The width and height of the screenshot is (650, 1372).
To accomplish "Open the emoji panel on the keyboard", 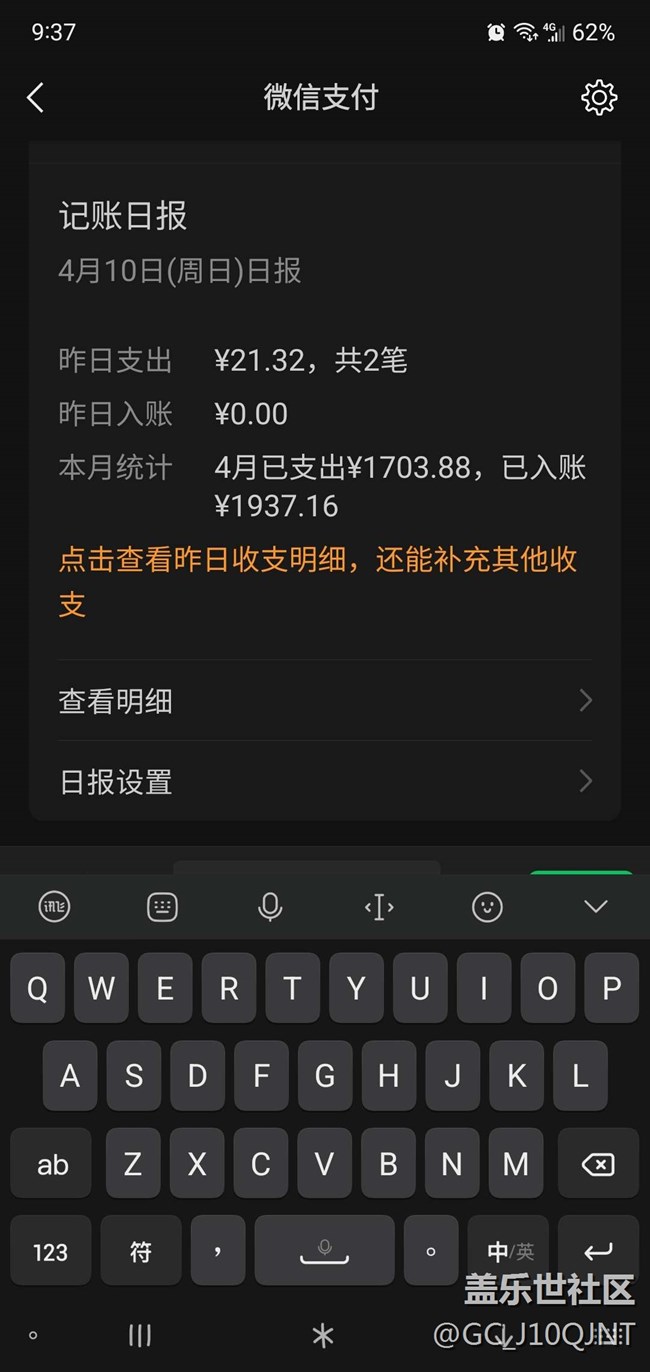I will point(487,907).
